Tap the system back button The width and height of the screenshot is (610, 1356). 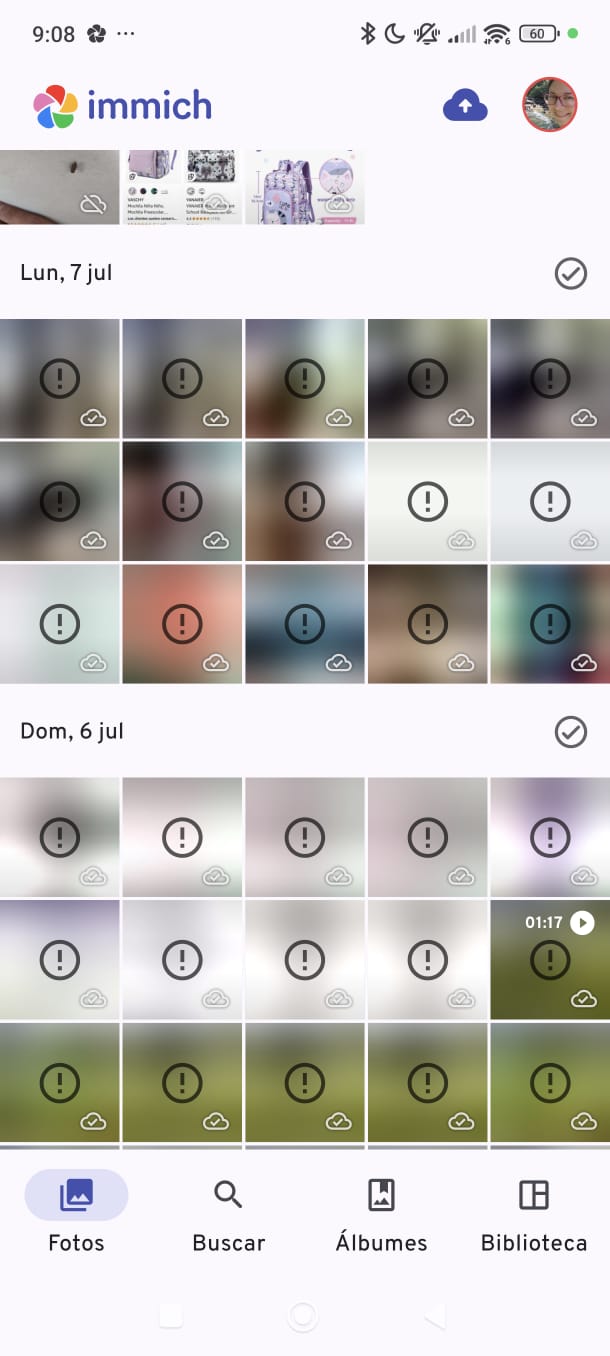(x=435, y=1317)
